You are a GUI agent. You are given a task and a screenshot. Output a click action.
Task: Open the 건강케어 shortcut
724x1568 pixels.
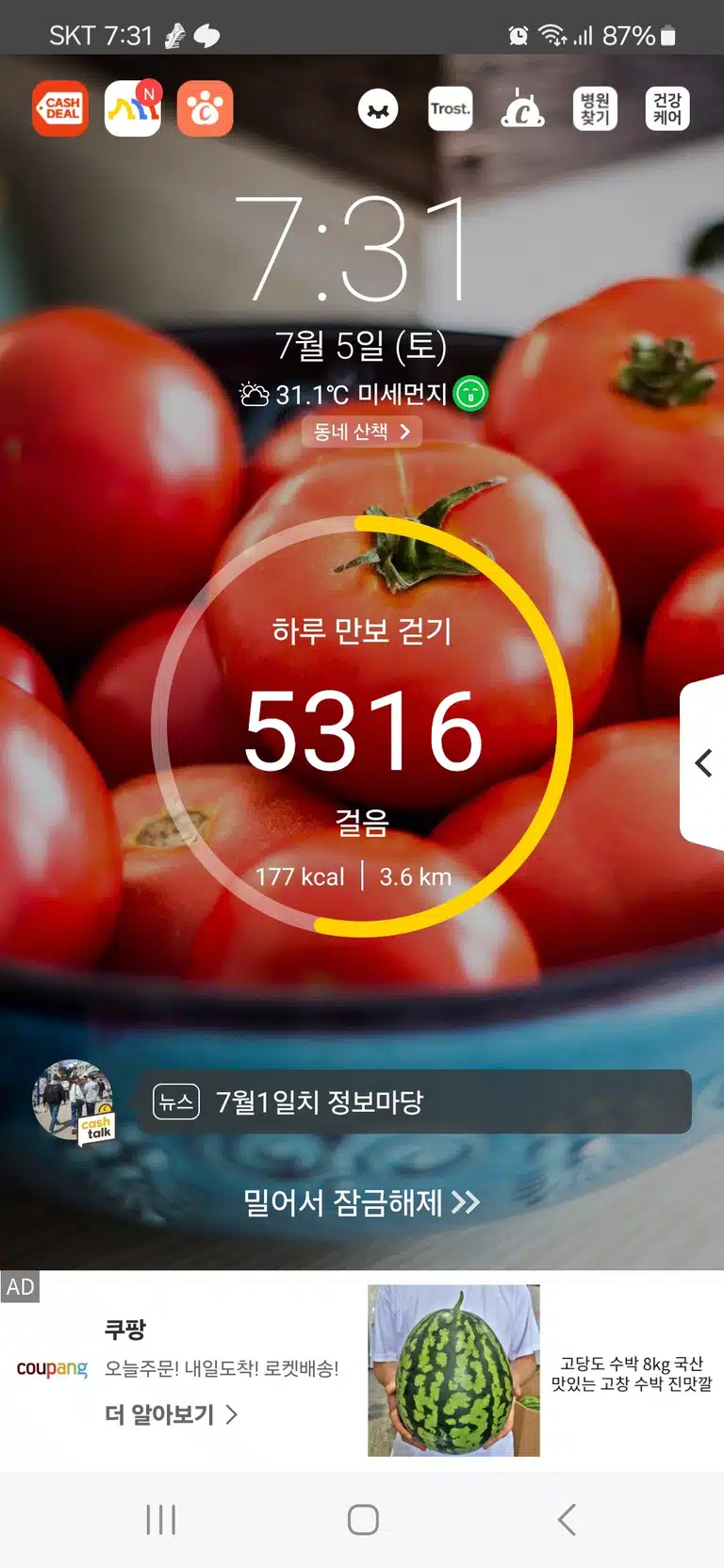click(x=667, y=109)
